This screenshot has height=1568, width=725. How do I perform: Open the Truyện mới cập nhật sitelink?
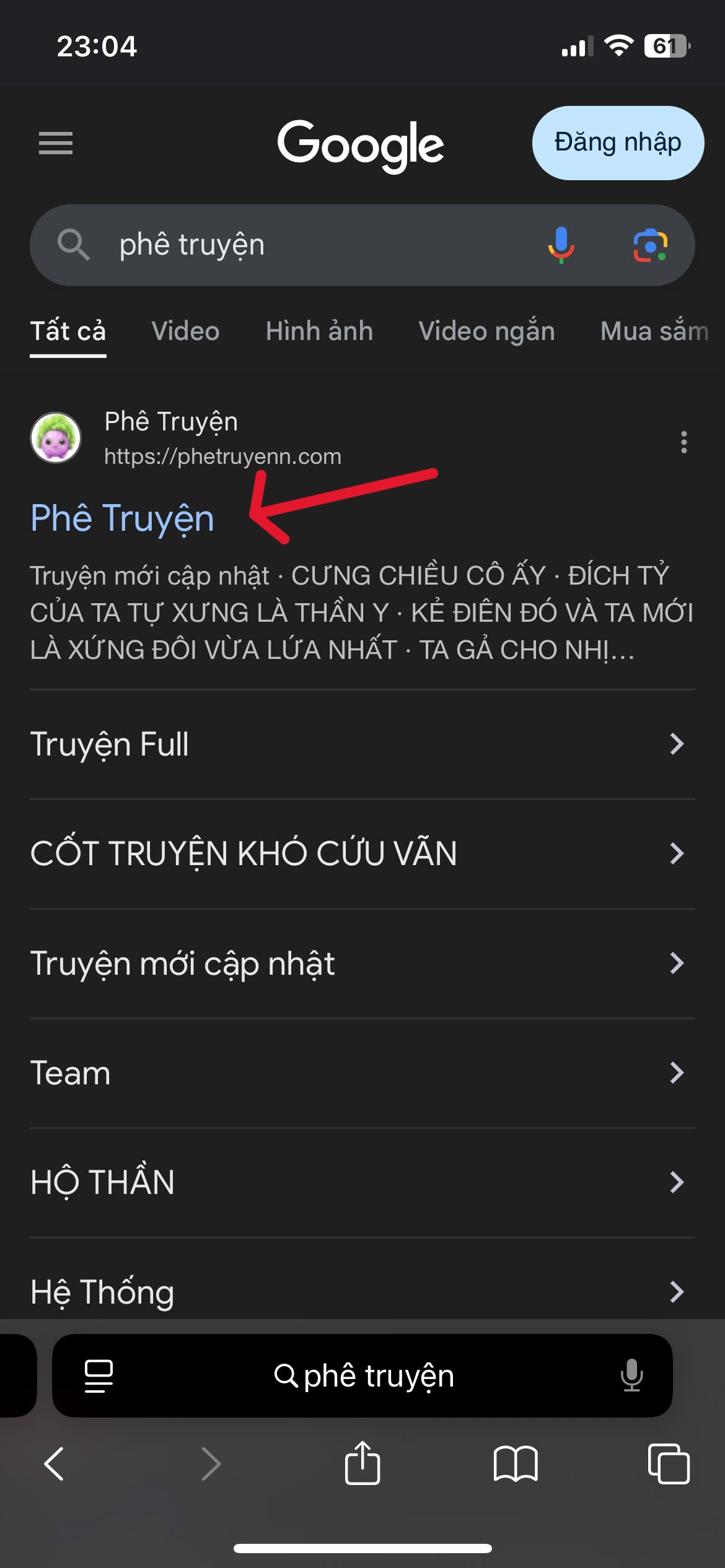(362, 963)
